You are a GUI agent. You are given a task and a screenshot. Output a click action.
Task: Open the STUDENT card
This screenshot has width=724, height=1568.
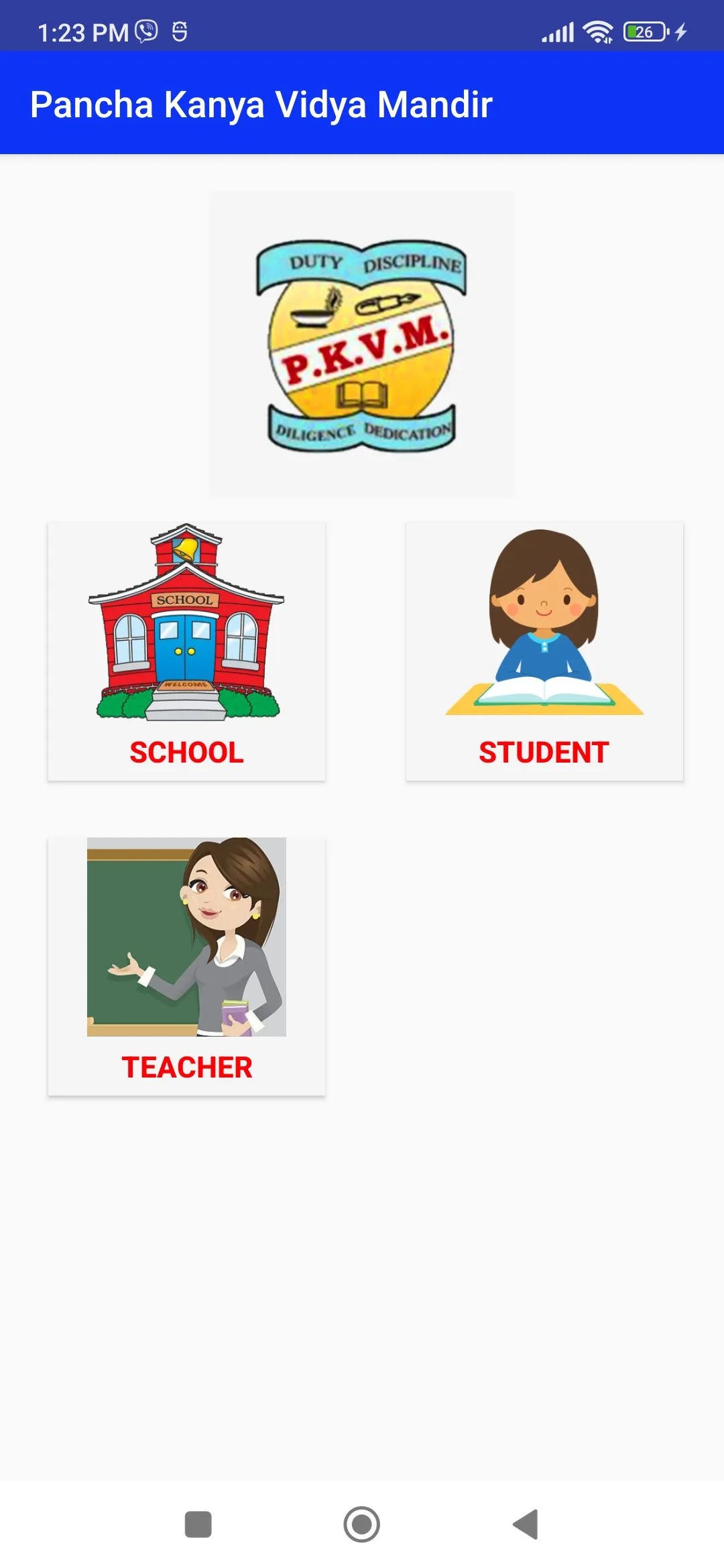pyautogui.click(x=544, y=651)
